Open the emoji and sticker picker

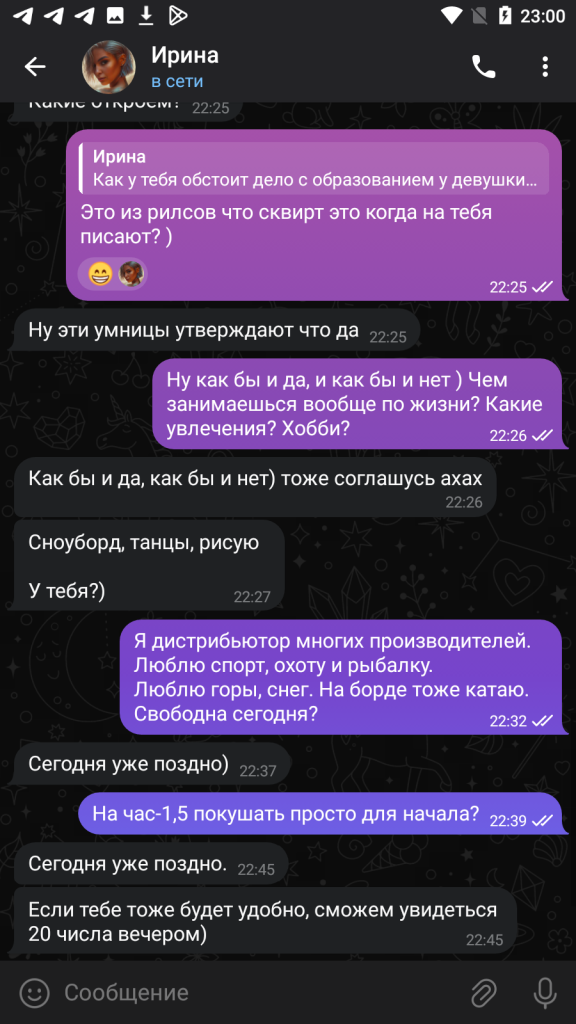point(35,993)
